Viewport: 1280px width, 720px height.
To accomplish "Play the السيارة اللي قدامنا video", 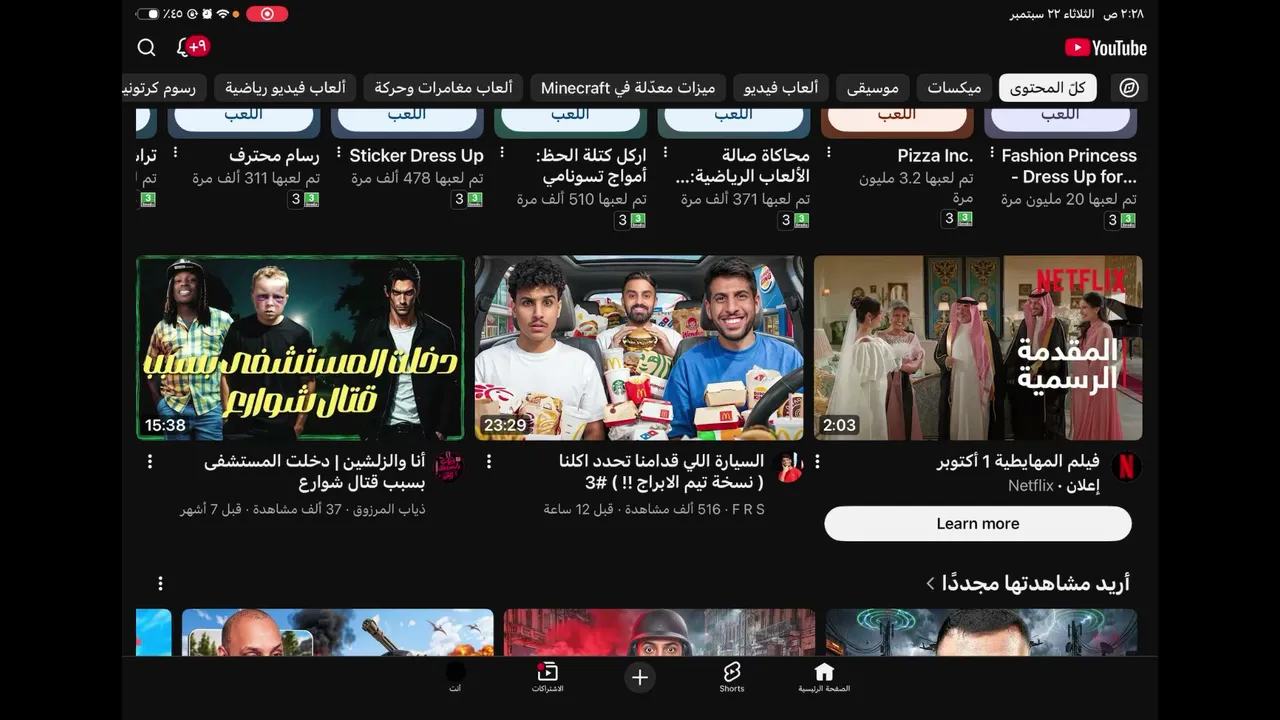I will pyautogui.click(x=639, y=348).
